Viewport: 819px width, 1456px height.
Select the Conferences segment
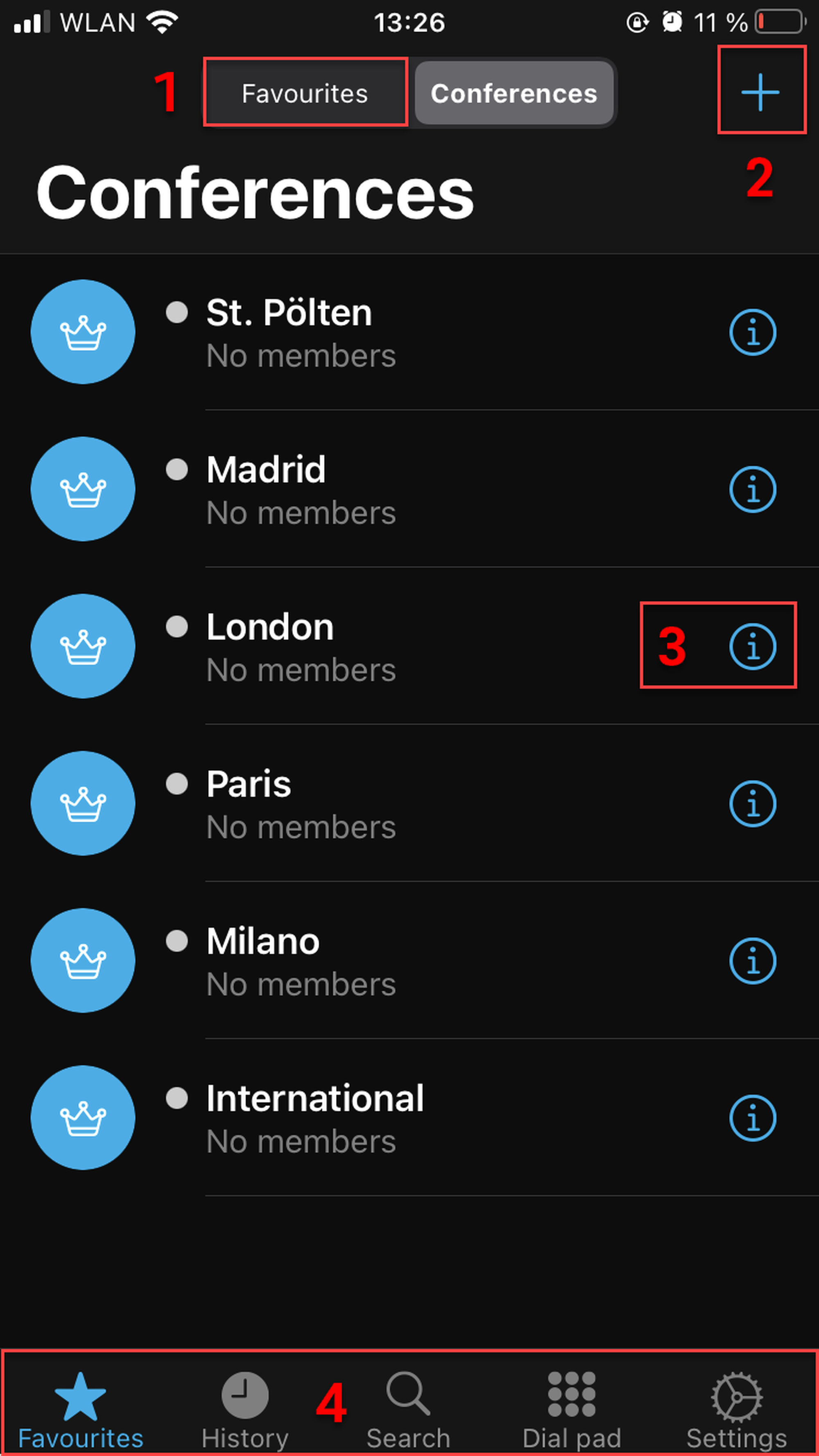(514, 93)
